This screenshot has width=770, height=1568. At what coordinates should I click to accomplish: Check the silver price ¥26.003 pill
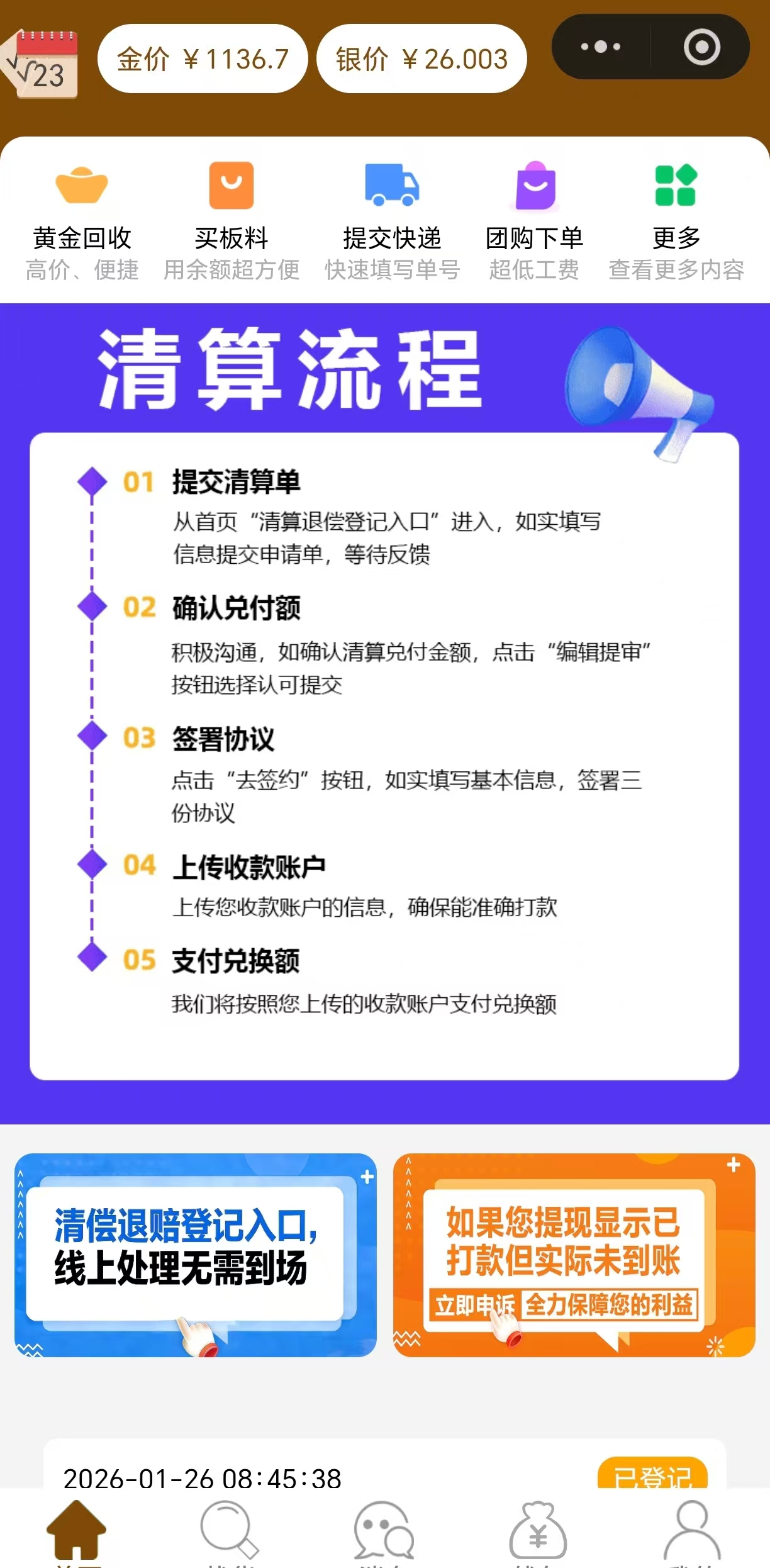[421, 59]
